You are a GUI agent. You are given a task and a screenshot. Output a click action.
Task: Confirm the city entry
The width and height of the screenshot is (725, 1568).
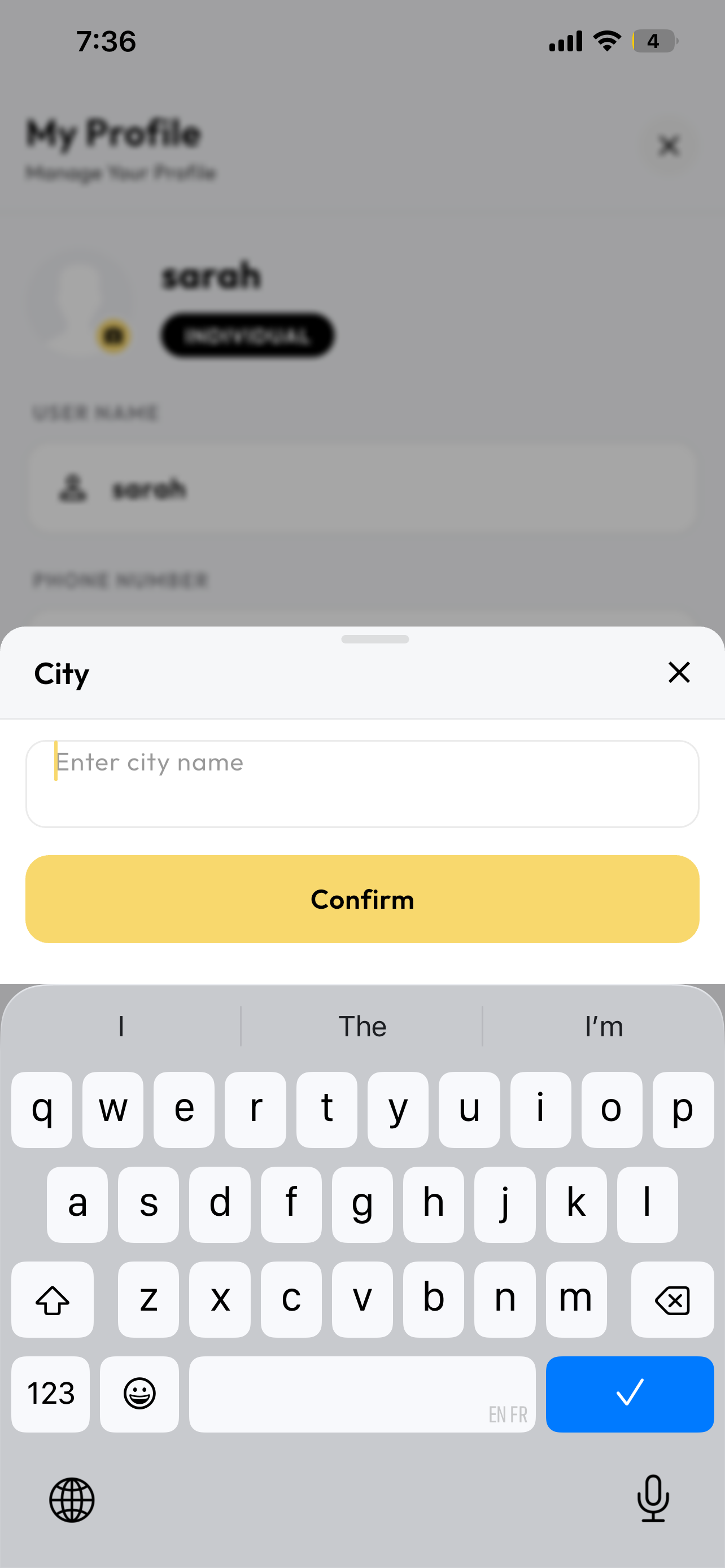(362, 899)
